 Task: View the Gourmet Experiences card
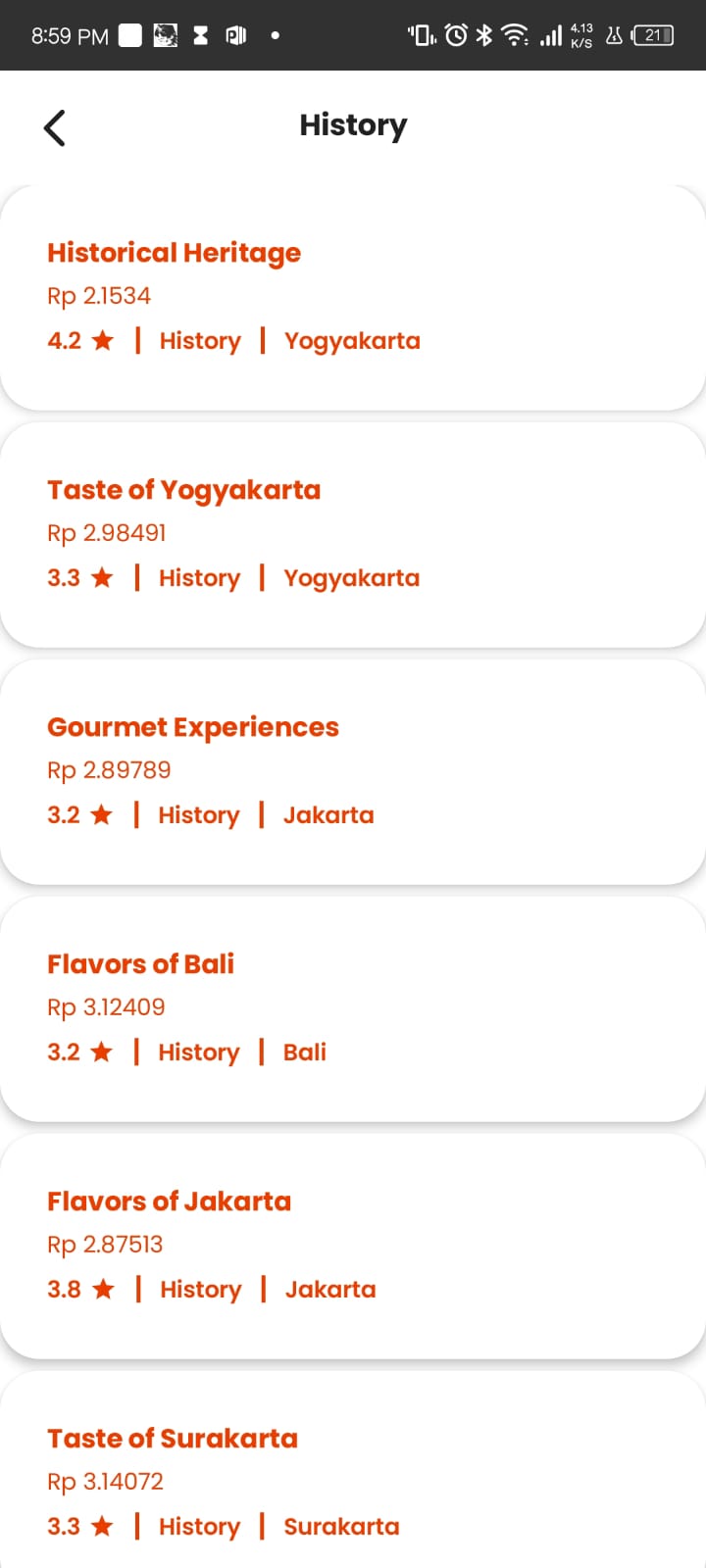pos(353,771)
